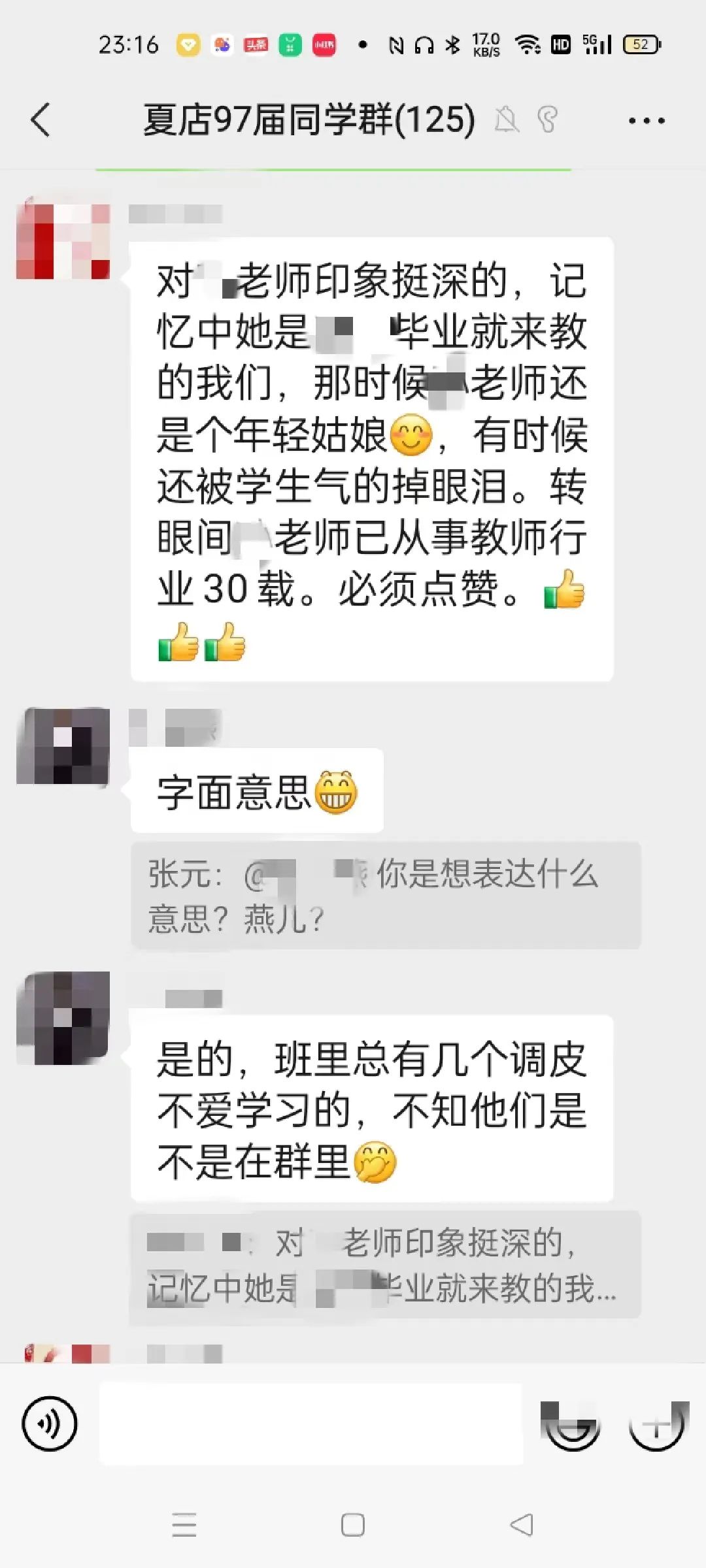Viewport: 706px width, 1568px height.
Task: Go back from the group chat
Action: pos(41,120)
